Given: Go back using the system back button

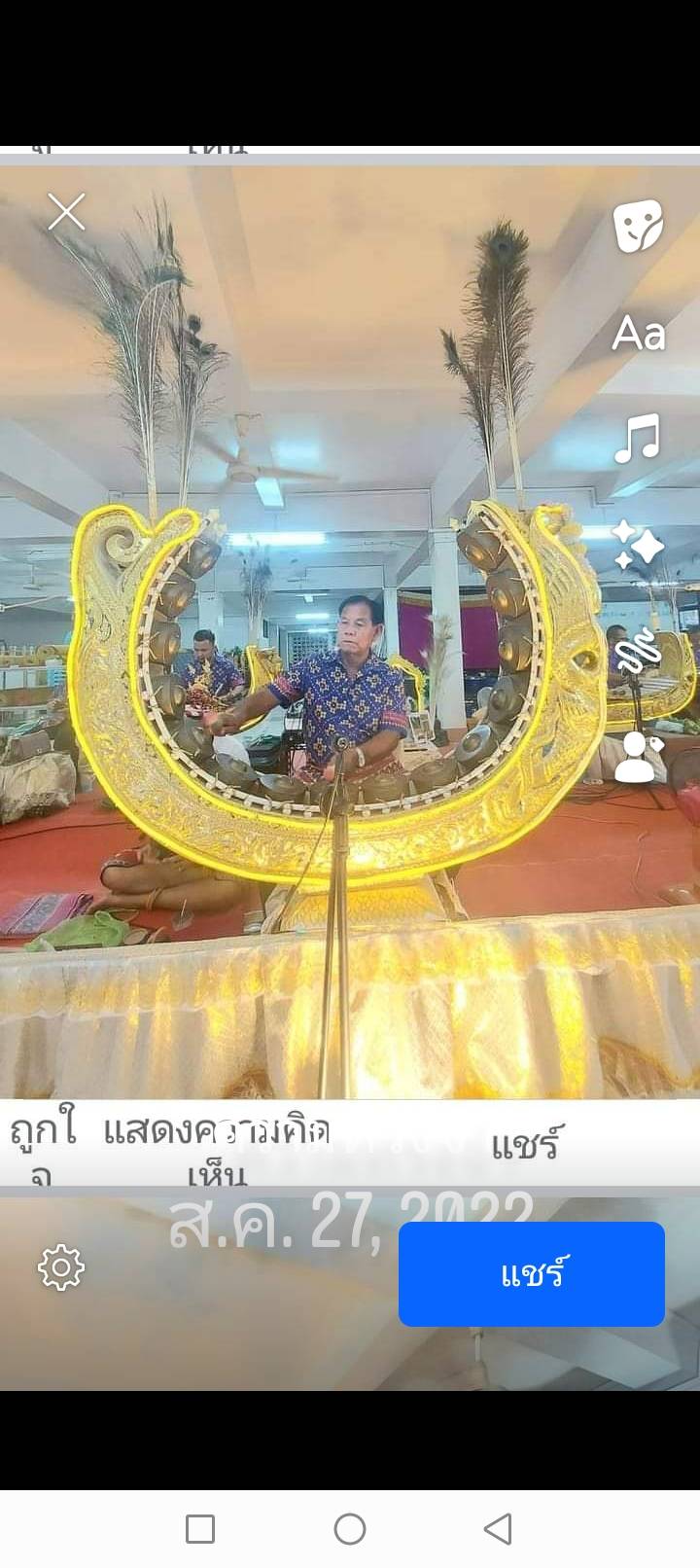Looking at the screenshot, I should coord(498,1529).
